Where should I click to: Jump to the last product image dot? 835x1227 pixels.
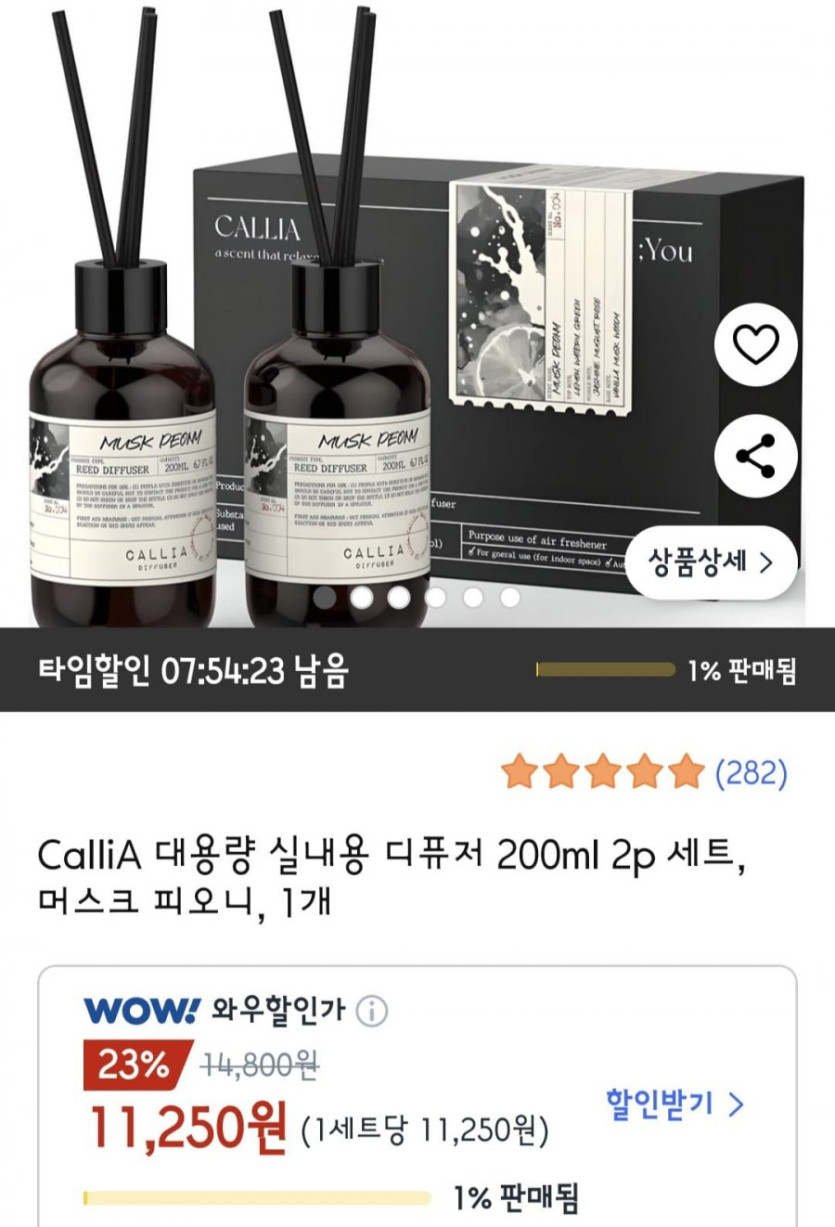[x=510, y=597]
